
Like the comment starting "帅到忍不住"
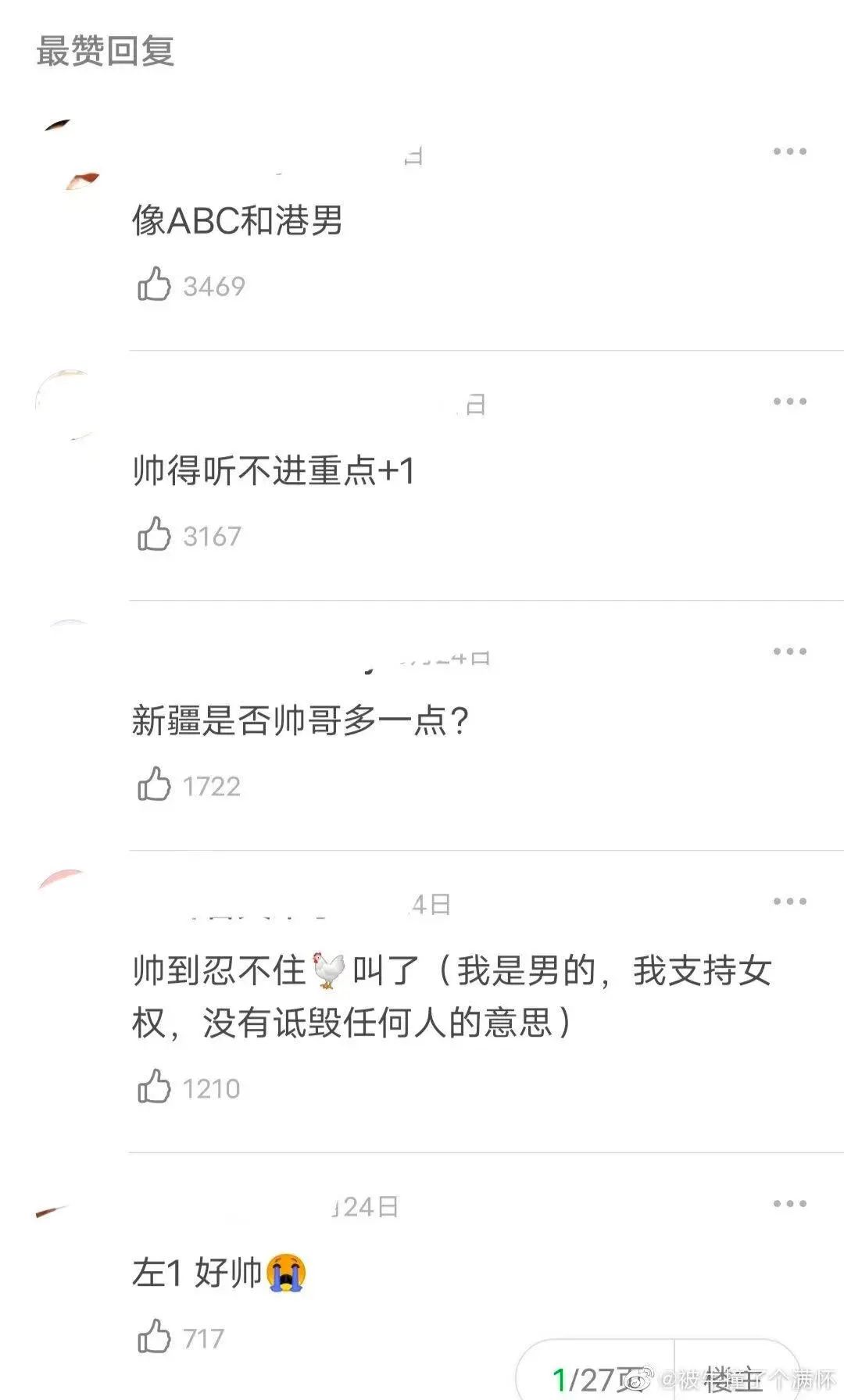click(x=154, y=1087)
